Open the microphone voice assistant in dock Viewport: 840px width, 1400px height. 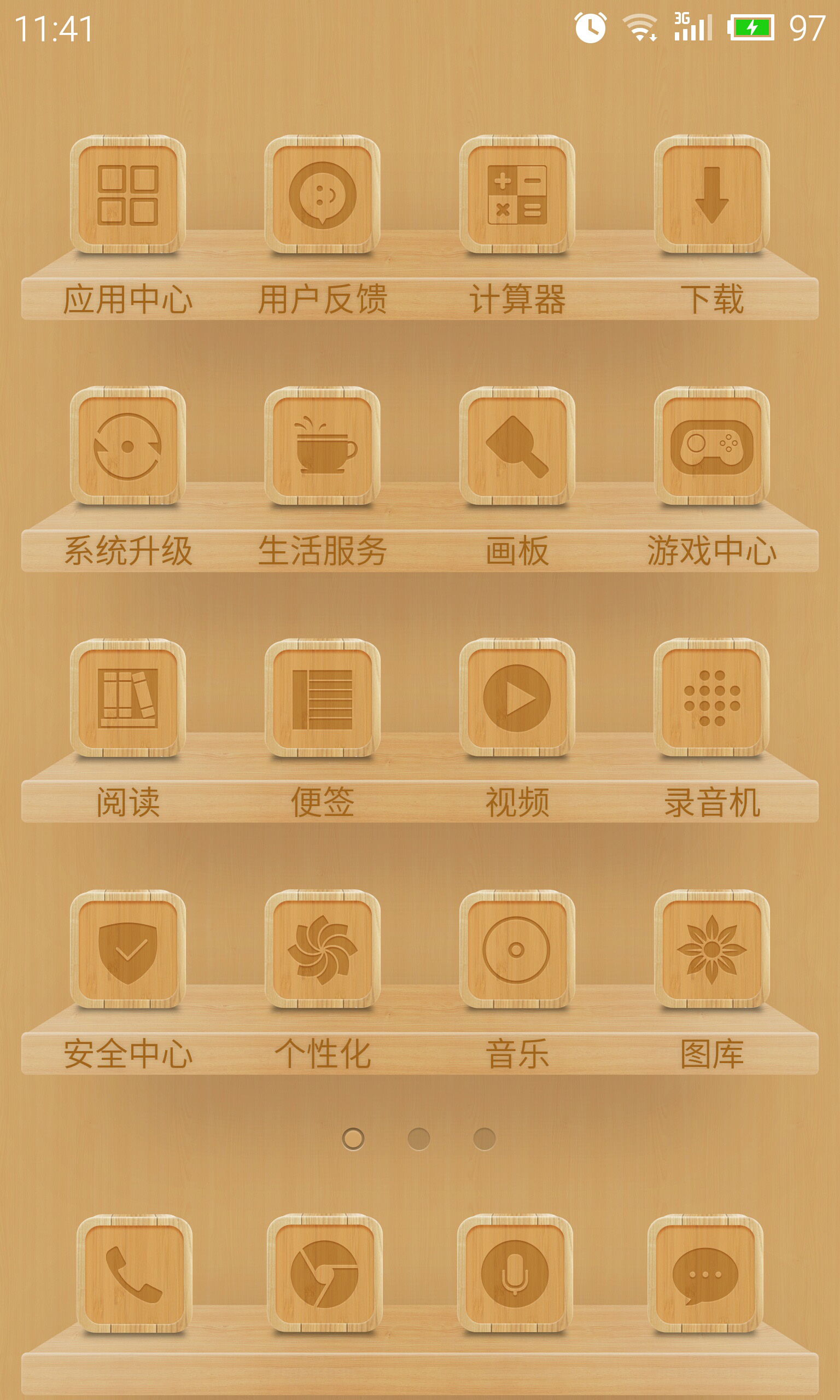click(515, 1273)
